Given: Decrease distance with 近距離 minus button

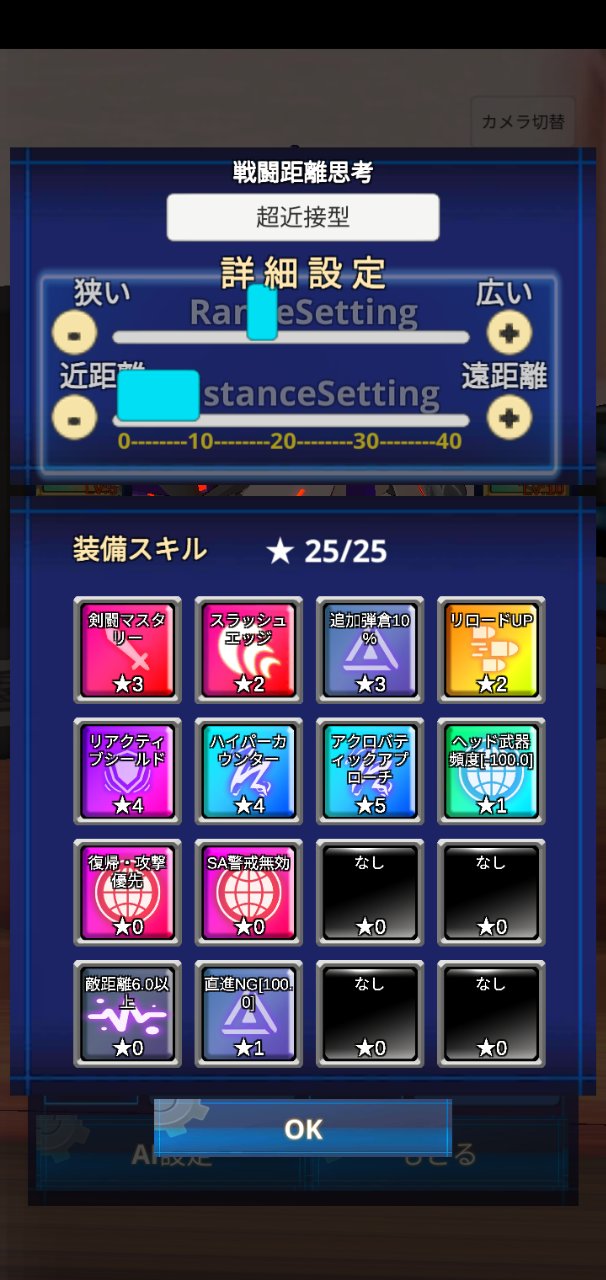Looking at the screenshot, I should pyautogui.click(x=75, y=417).
